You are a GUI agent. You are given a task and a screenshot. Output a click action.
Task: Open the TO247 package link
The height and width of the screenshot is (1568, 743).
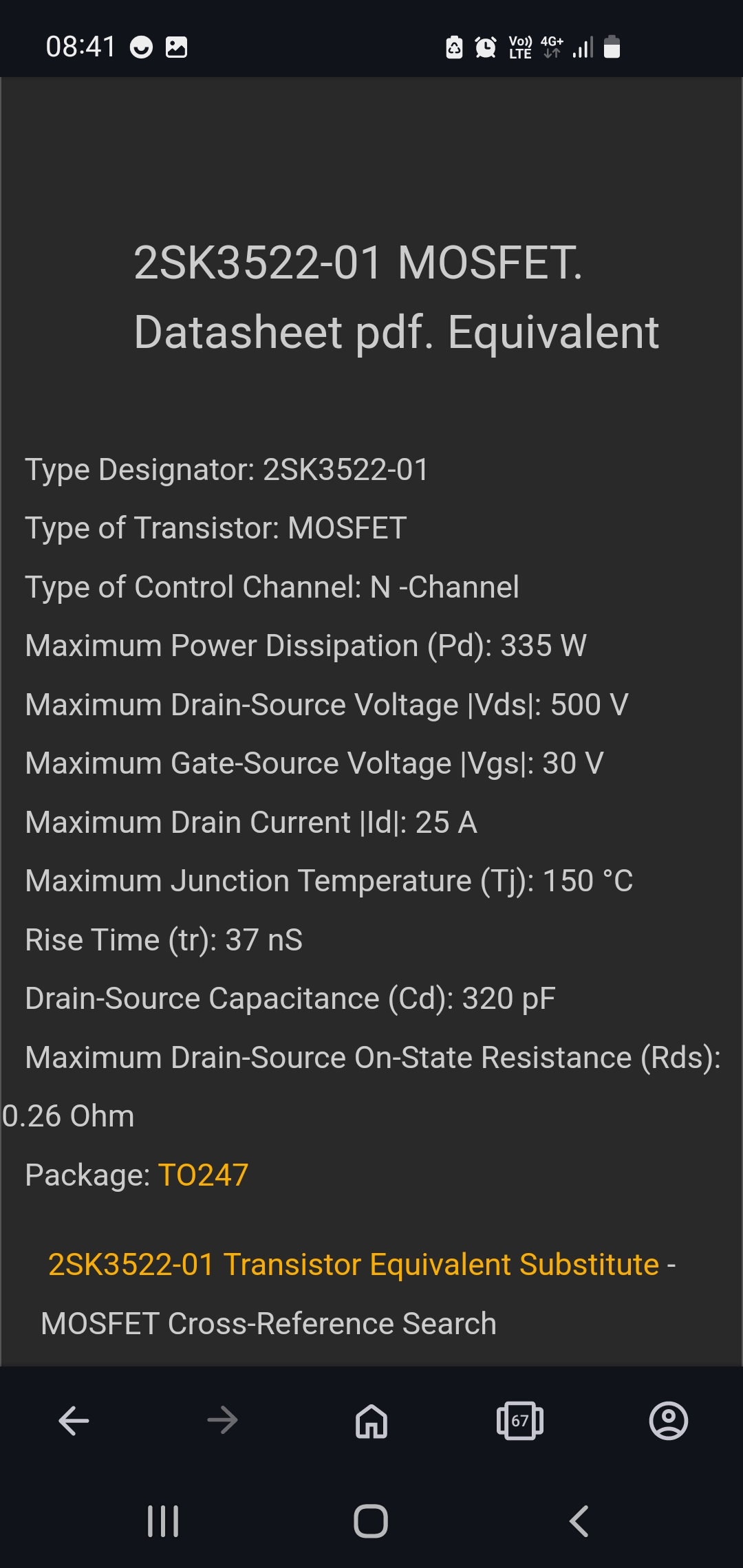point(203,1175)
